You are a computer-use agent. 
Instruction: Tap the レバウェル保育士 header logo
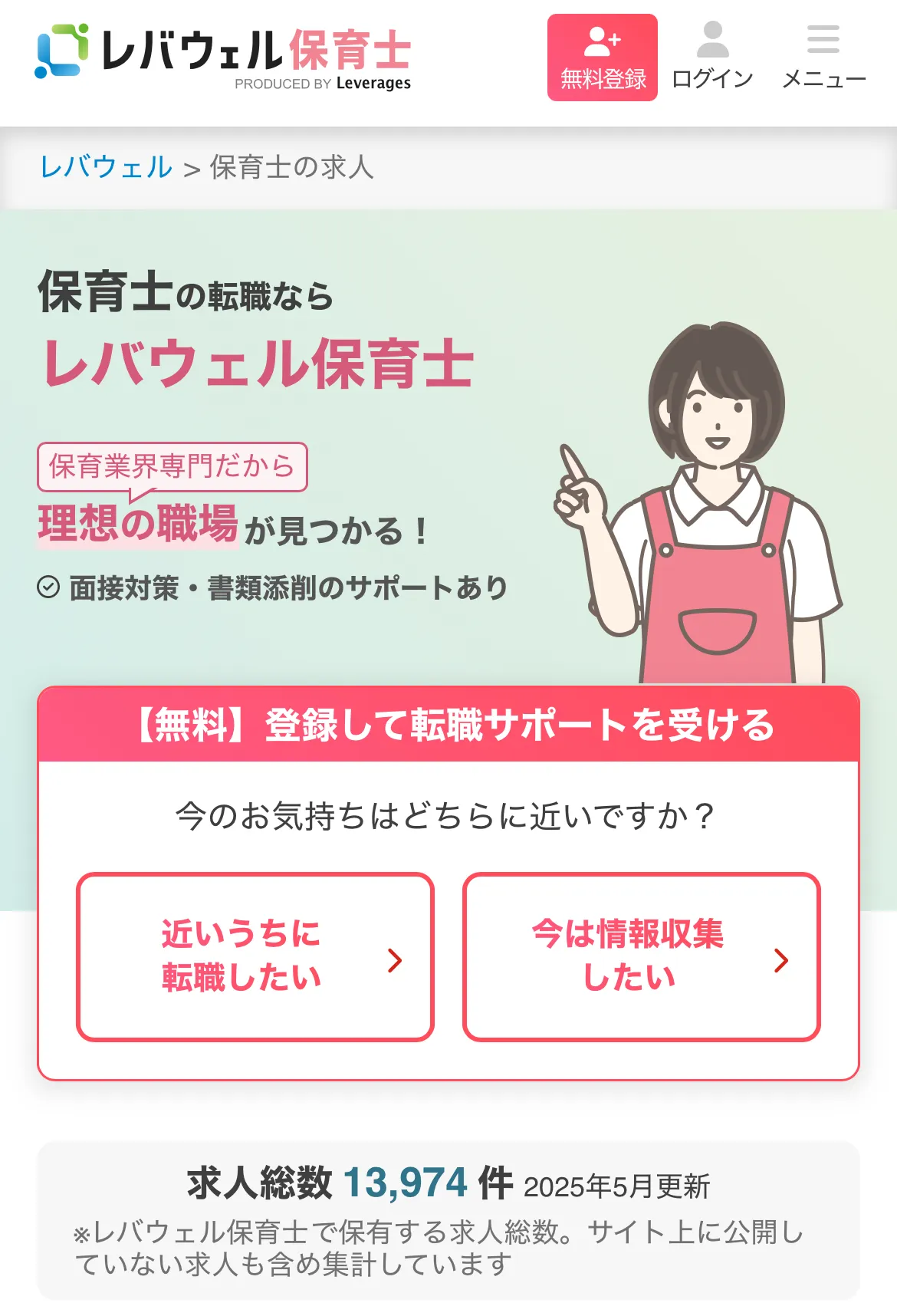pos(223,55)
